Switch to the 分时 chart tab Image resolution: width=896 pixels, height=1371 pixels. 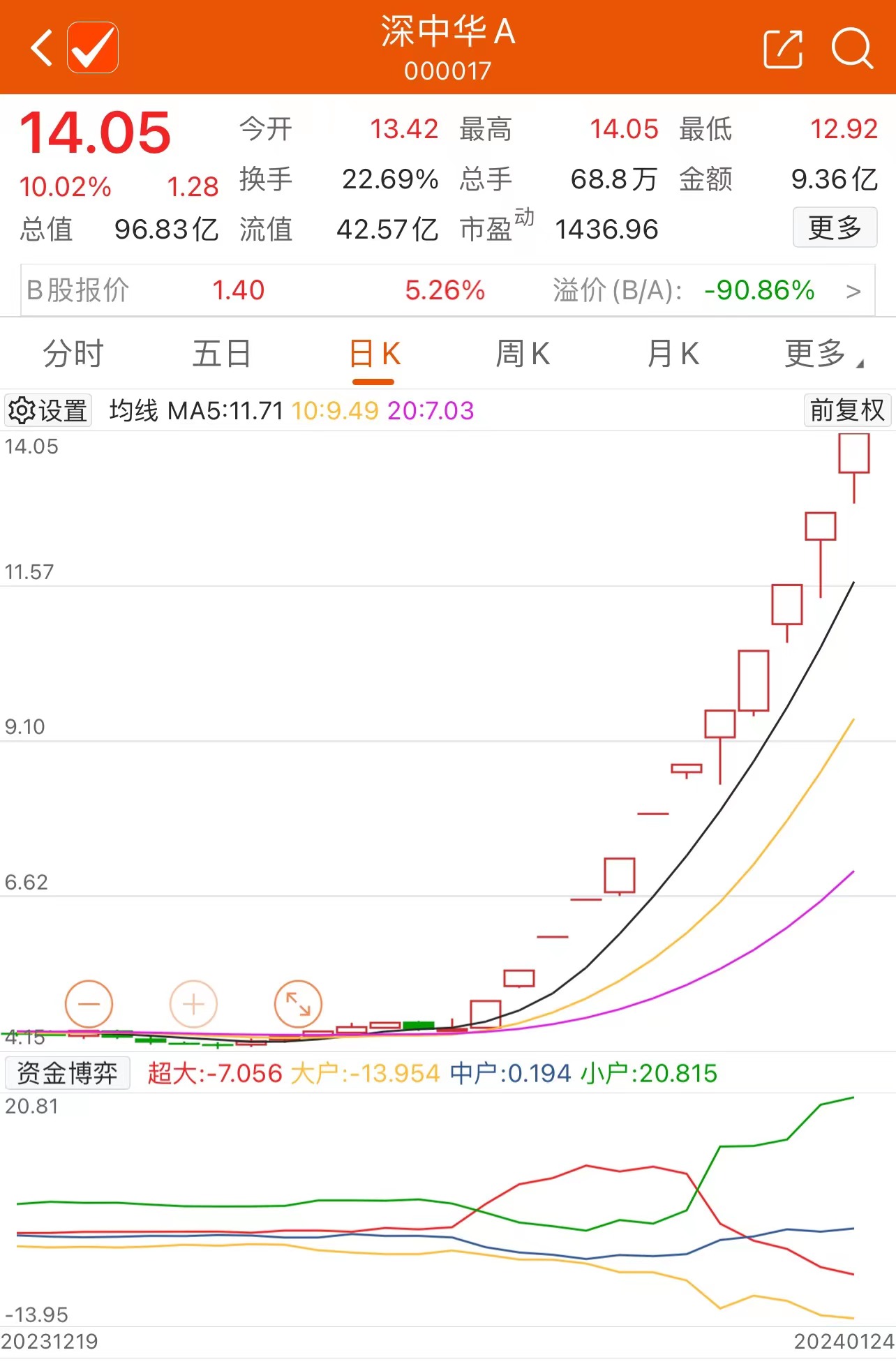click(x=73, y=354)
